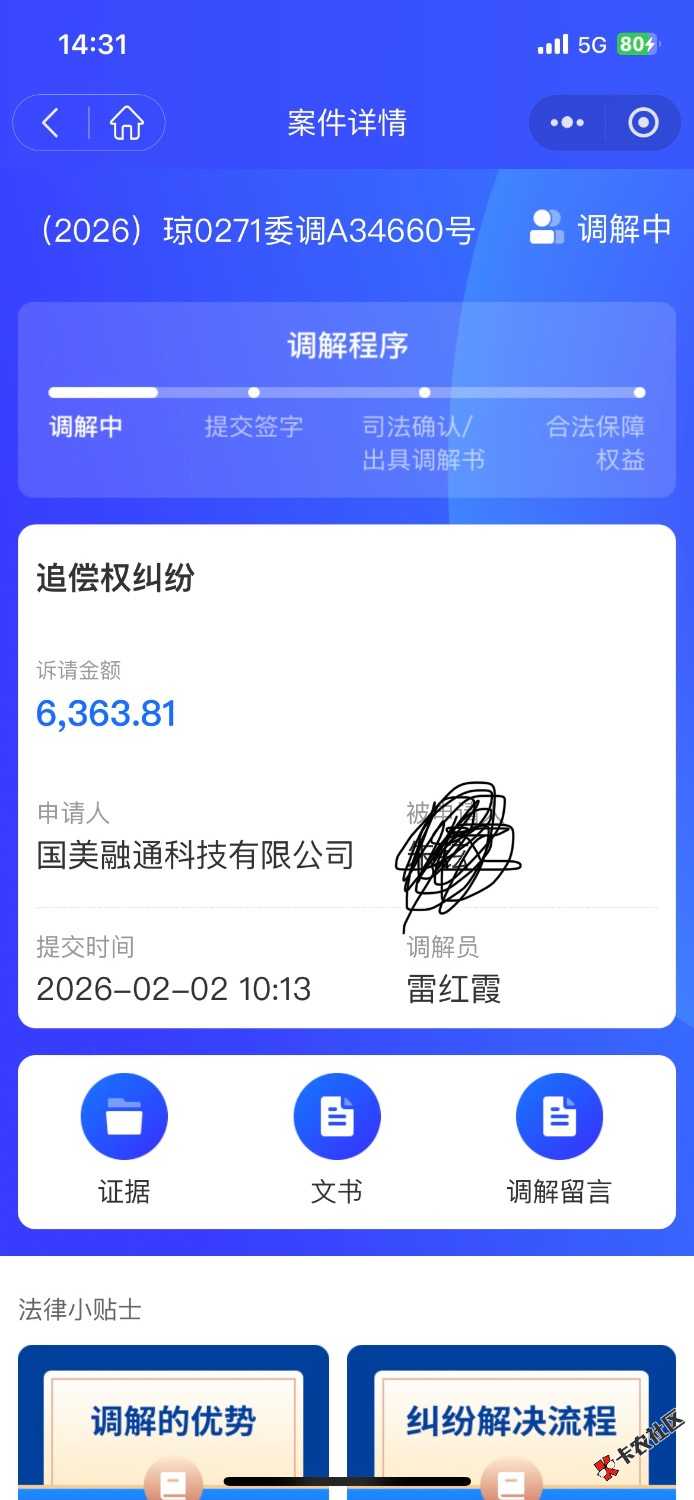Return to the mini program home
This screenshot has height=1500, width=694.
pyautogui.click(x=127, y=123)
